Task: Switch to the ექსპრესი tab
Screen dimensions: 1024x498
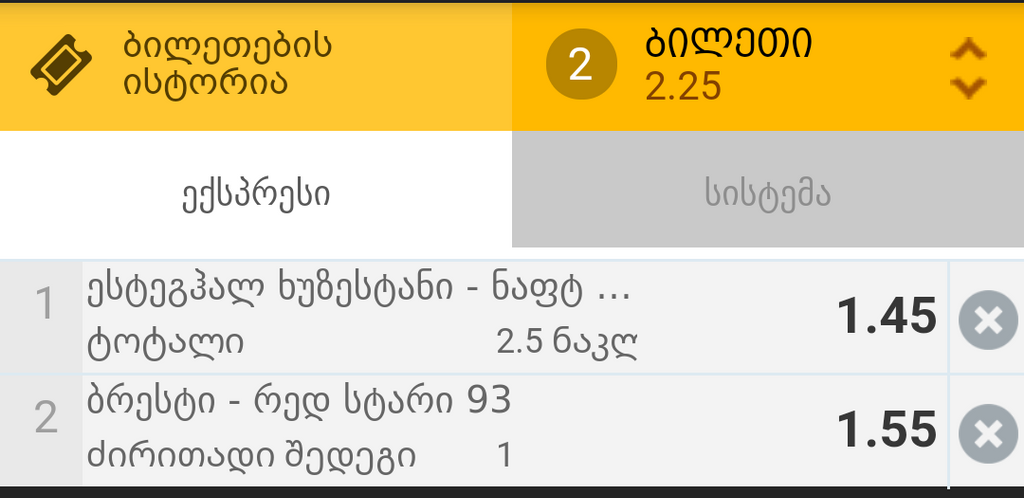Action: (x=255, y=194)
